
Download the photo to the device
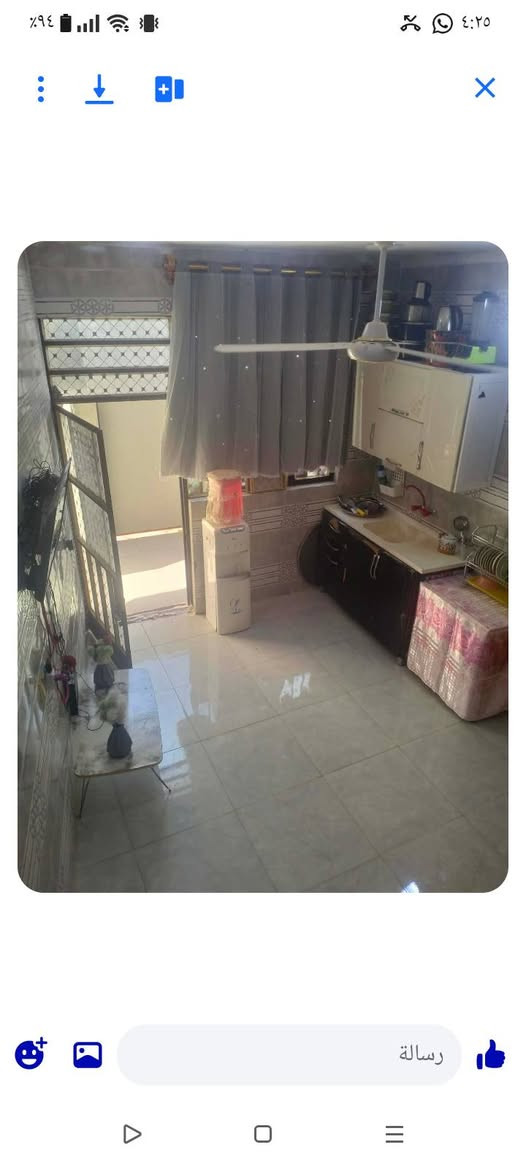(99, 89)
